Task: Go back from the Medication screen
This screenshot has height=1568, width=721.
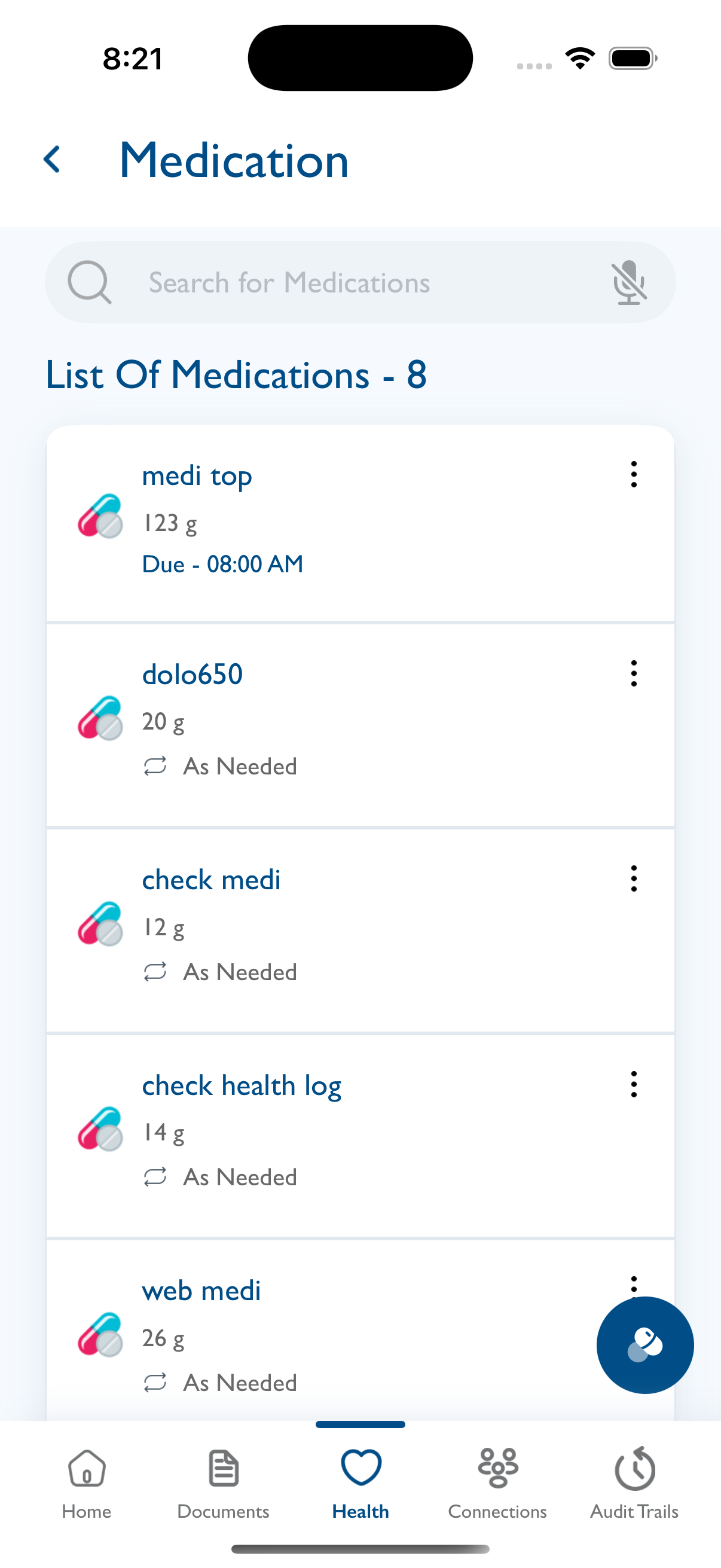Action: tap(53, 160)
